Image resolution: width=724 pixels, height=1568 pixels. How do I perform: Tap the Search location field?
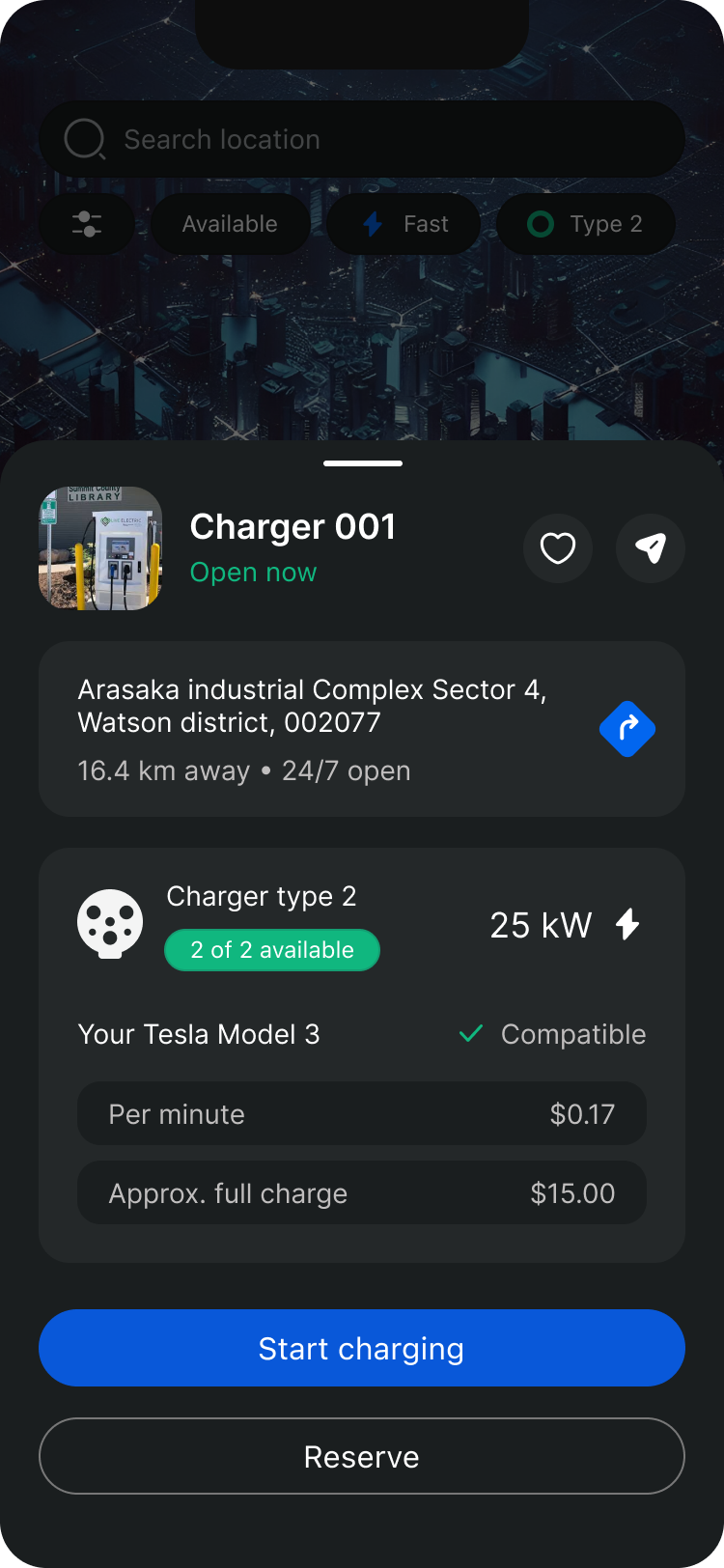[x=362, y=139]
